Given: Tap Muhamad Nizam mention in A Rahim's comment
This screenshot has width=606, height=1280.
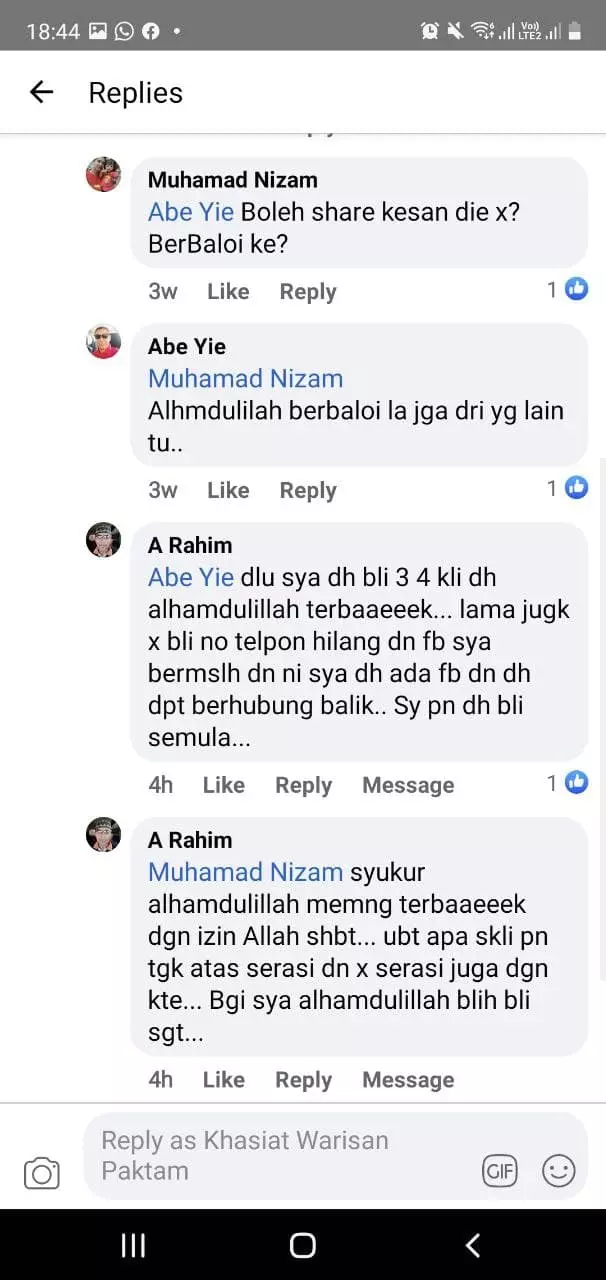Looking at the screenshot, I should pos(245,872).
